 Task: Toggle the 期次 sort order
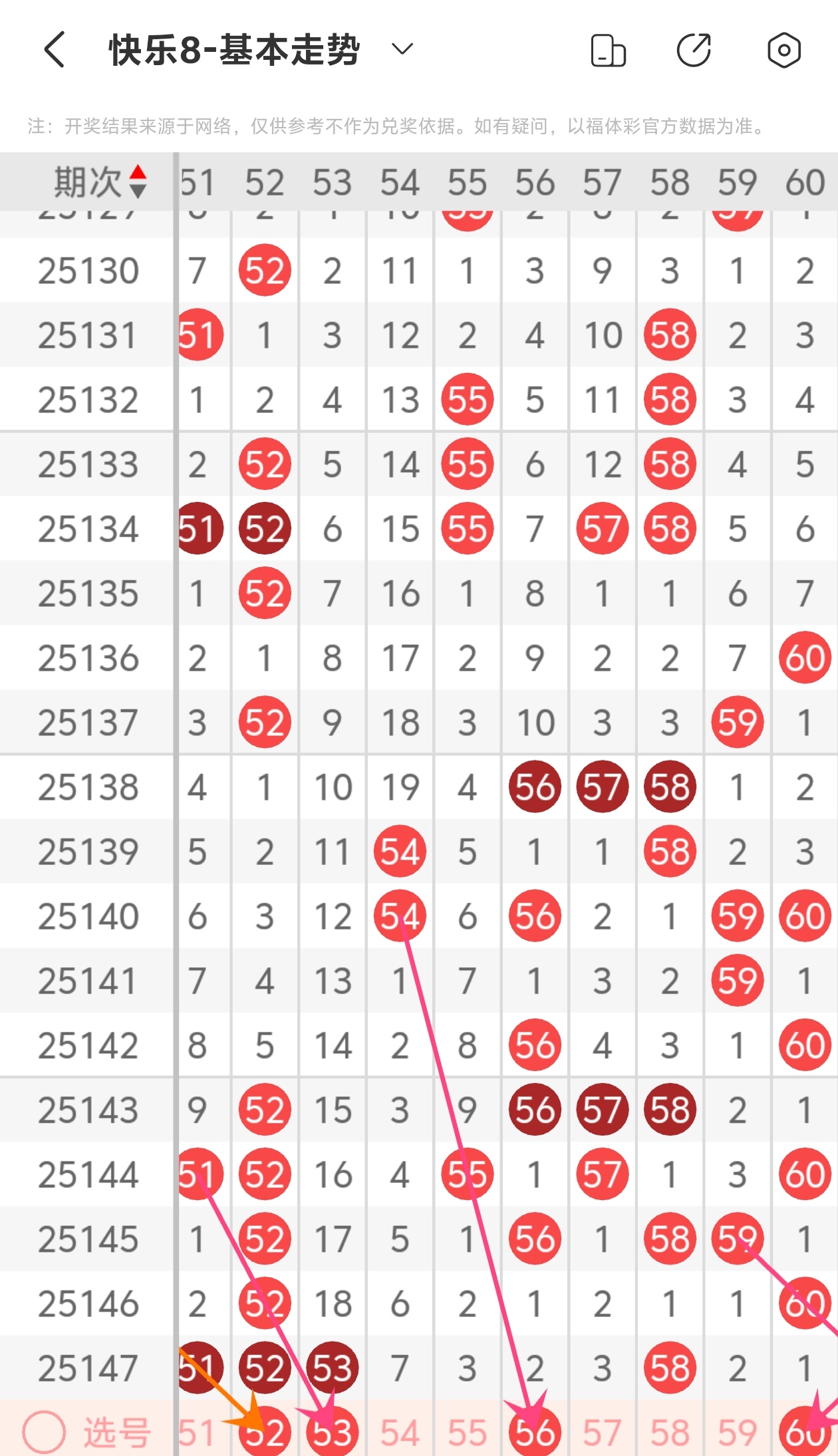coord(138,182)
